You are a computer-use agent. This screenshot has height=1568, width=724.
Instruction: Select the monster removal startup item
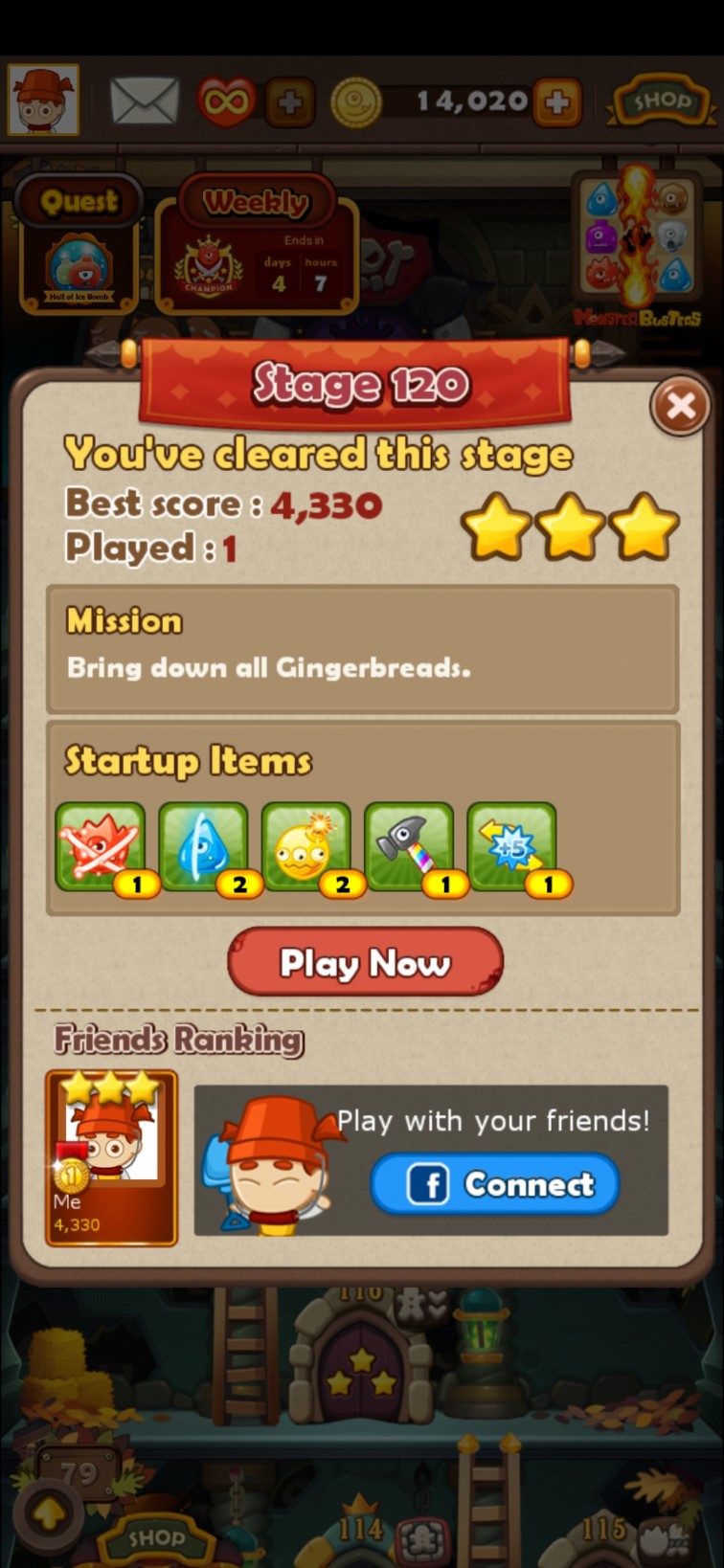(x=101, y=847)
